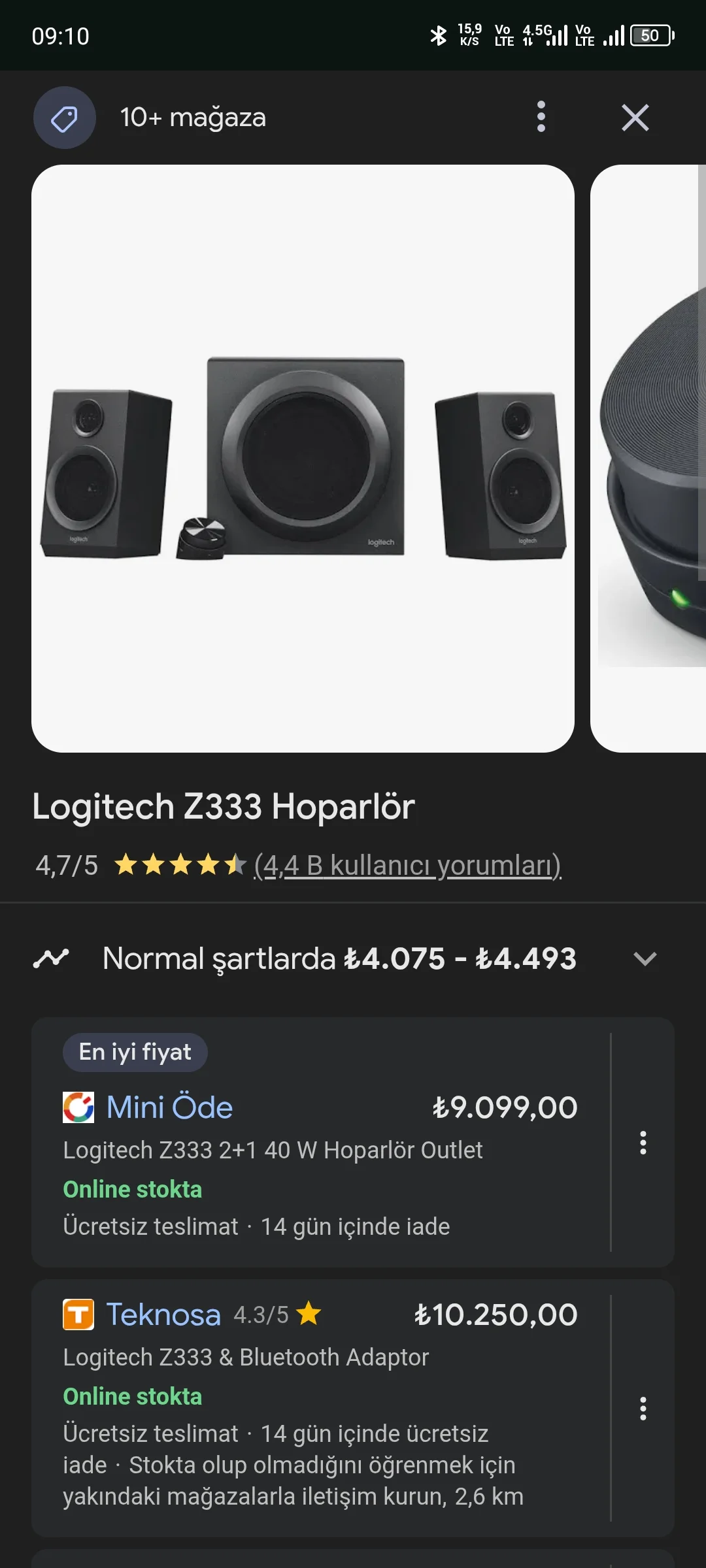This screenshot has width=706, height=1568.
Task: Show more options for Teknosa offer
Action: pyautogui.click(x=643, y=1409)
